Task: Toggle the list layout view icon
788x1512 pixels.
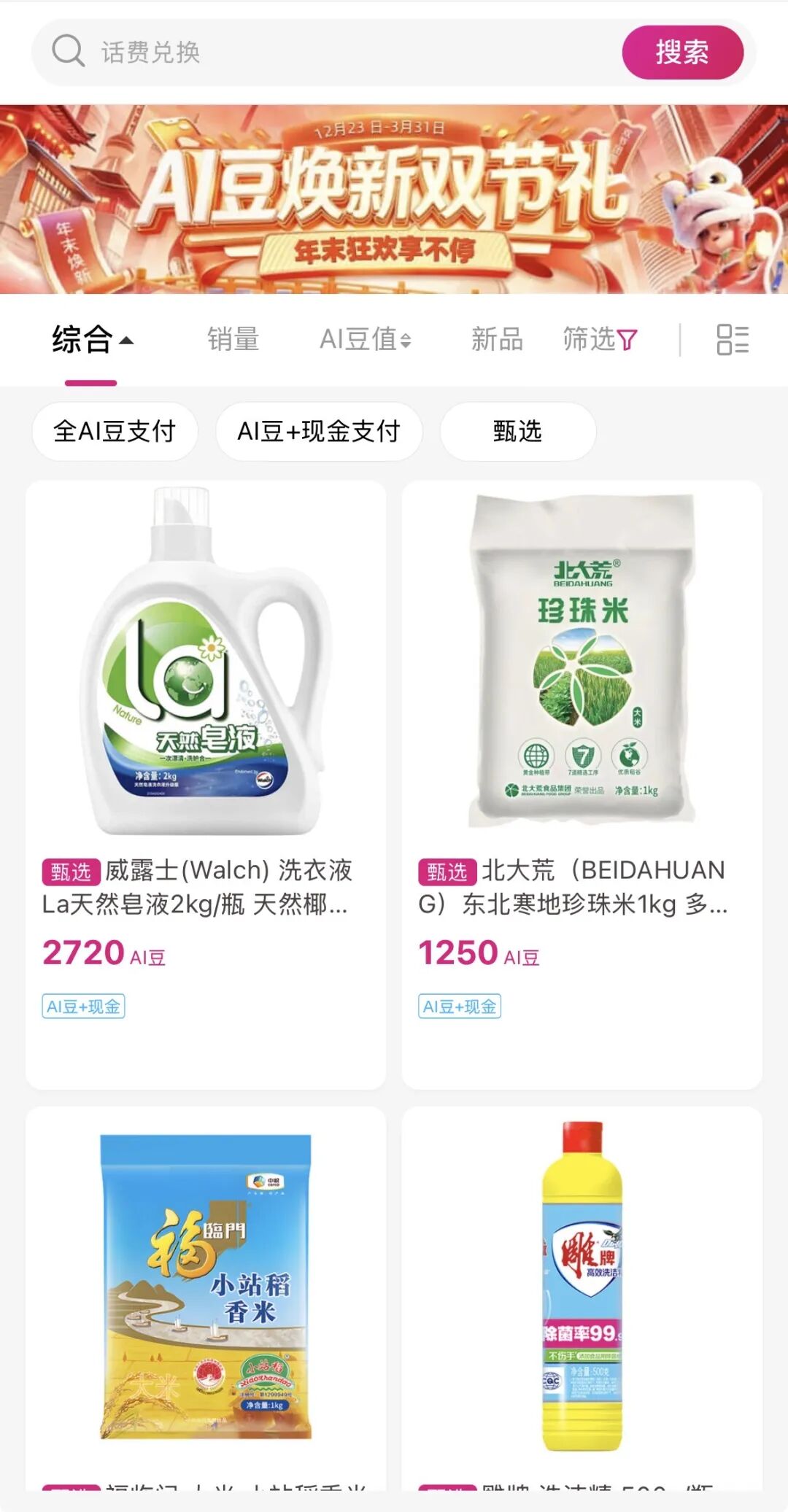Action: pyautogui.click(x=733, y=340)
